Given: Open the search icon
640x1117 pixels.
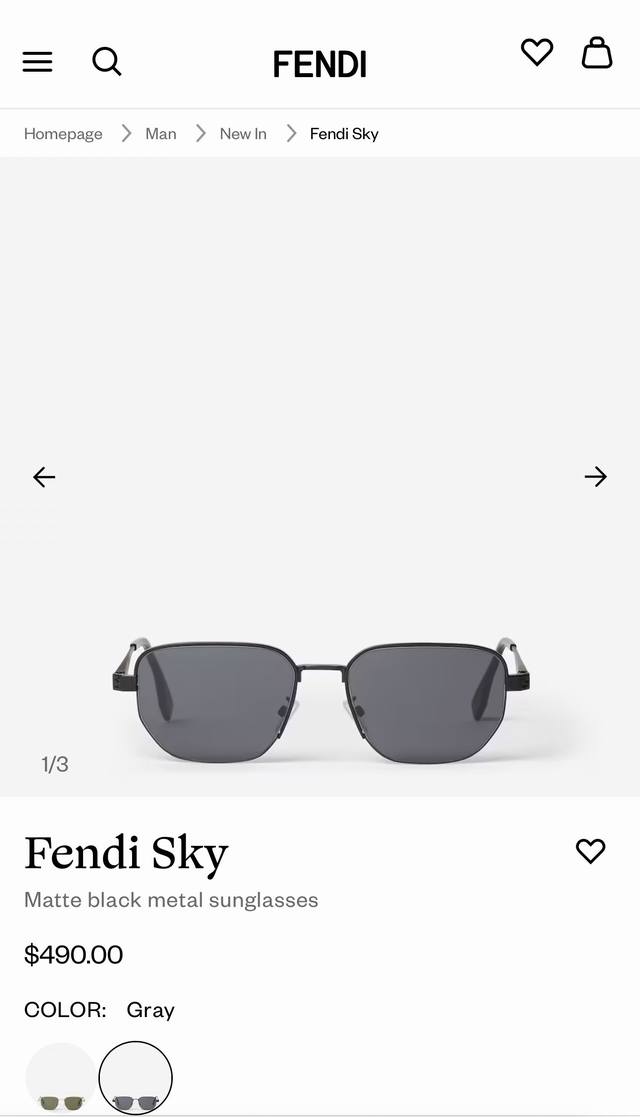Looking at the screenshot, I should pyautogui.click(x=107, y=62).
